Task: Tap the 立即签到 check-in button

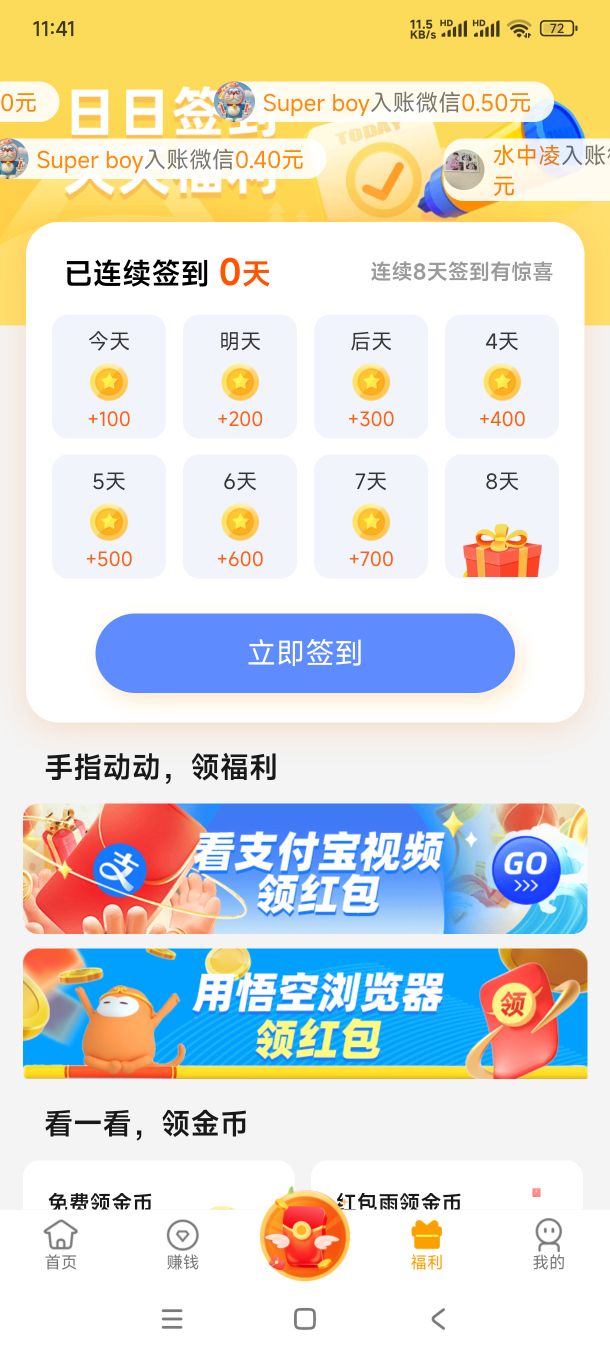Action: pos(305,653)
